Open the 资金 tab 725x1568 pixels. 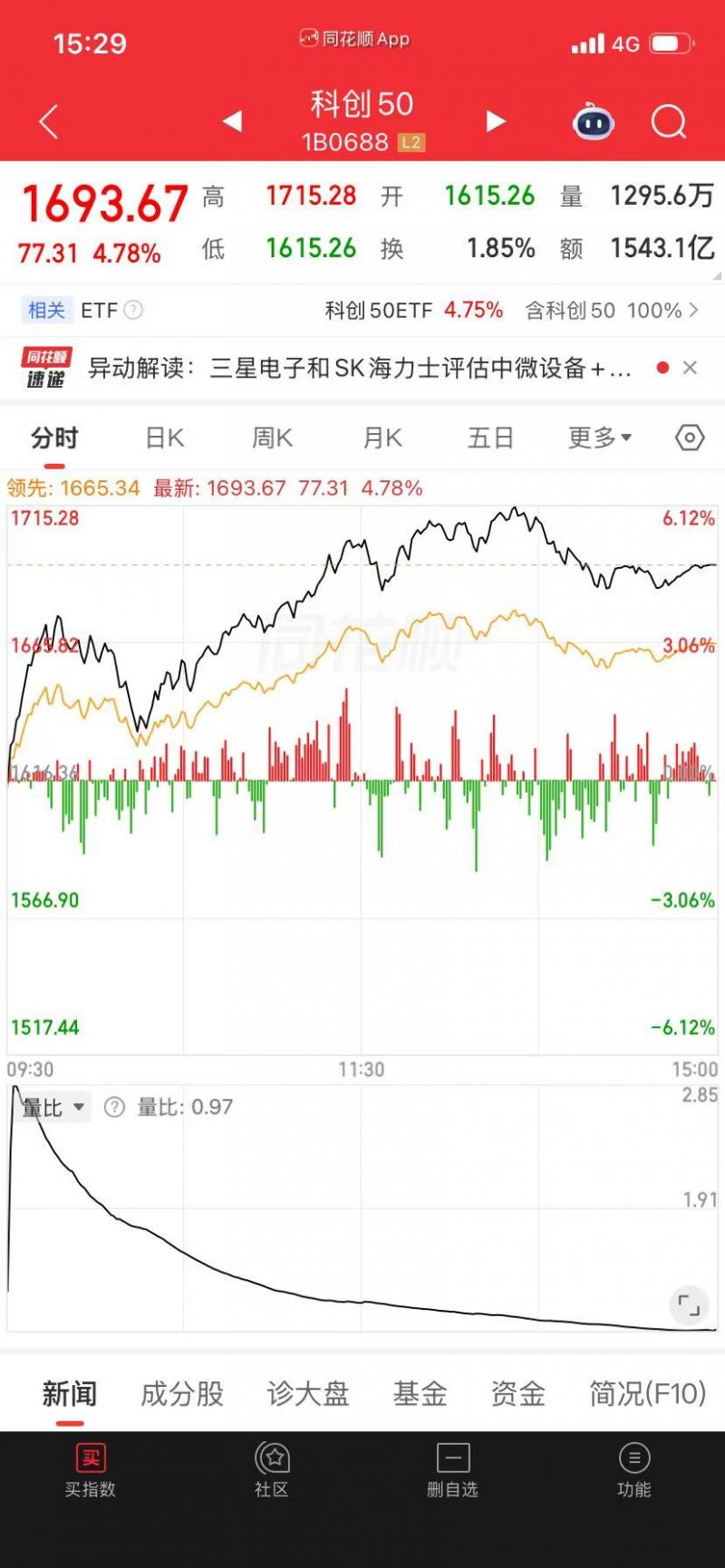click(x=517, y=1394)
